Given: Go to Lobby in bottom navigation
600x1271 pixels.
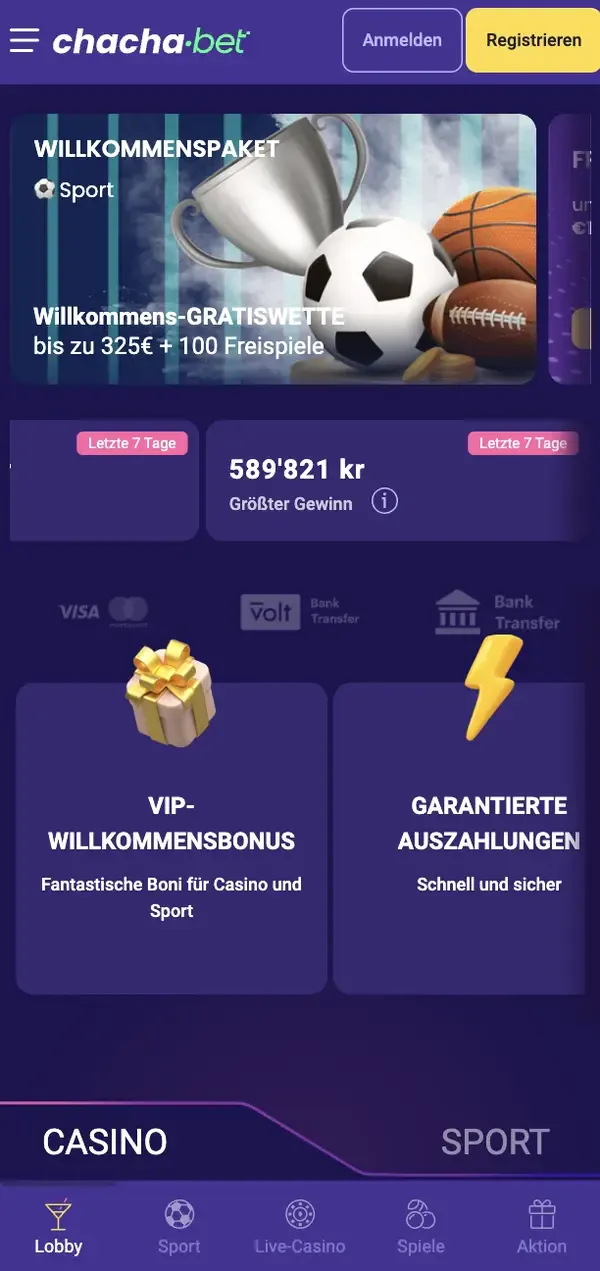Looking at the screenshot, I should click(58, 1227).
